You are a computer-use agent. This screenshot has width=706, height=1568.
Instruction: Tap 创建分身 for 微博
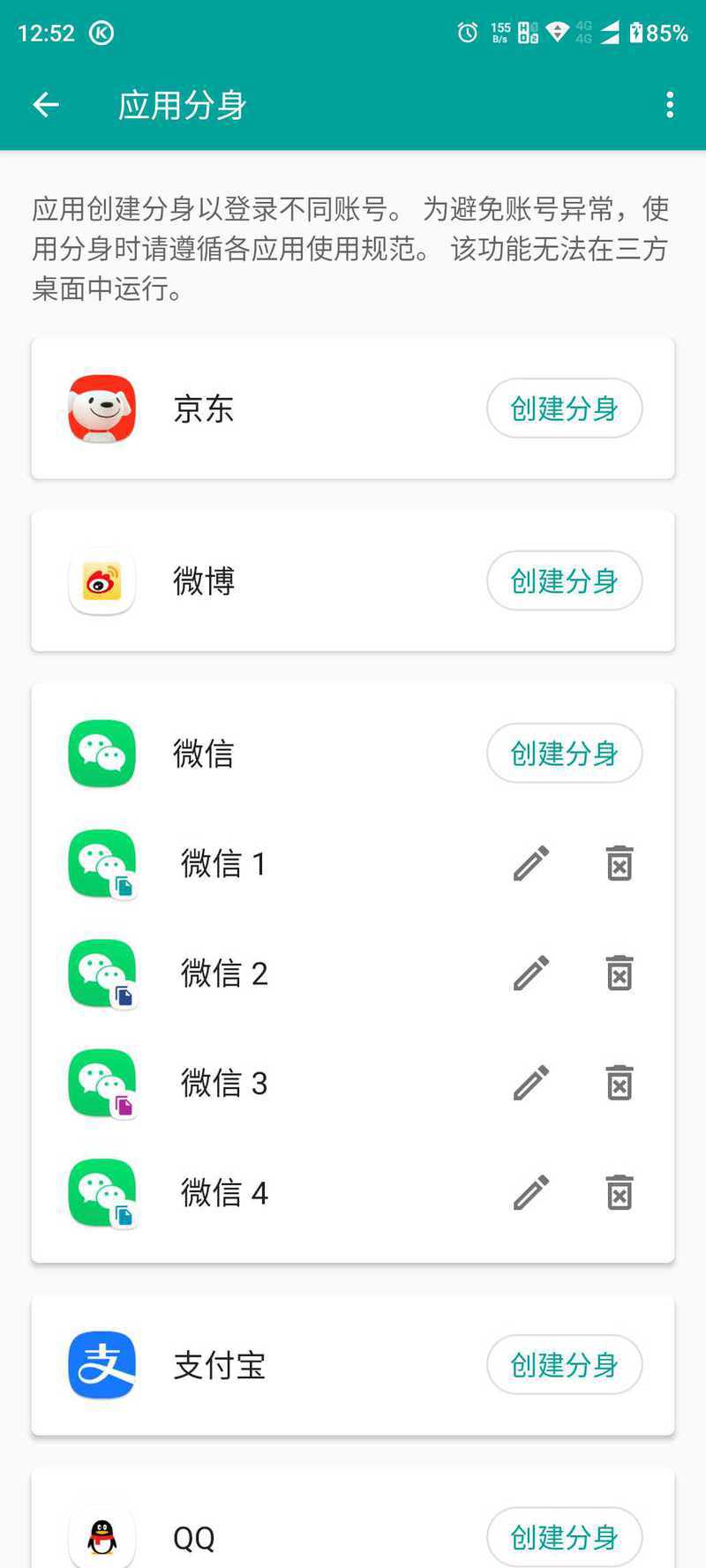coord(564,581)
